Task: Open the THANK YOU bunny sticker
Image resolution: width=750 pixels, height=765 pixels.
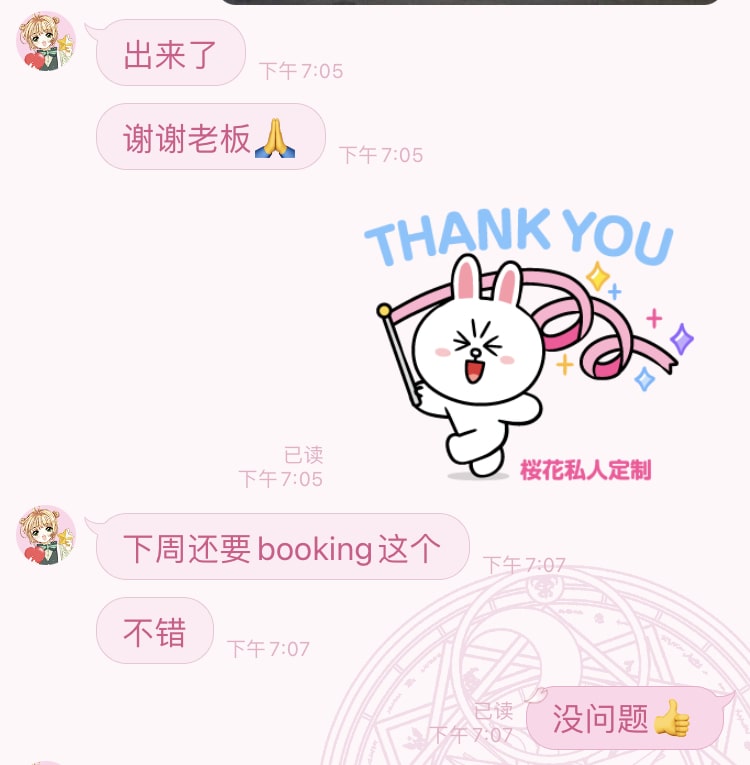Action: point(520,345)
